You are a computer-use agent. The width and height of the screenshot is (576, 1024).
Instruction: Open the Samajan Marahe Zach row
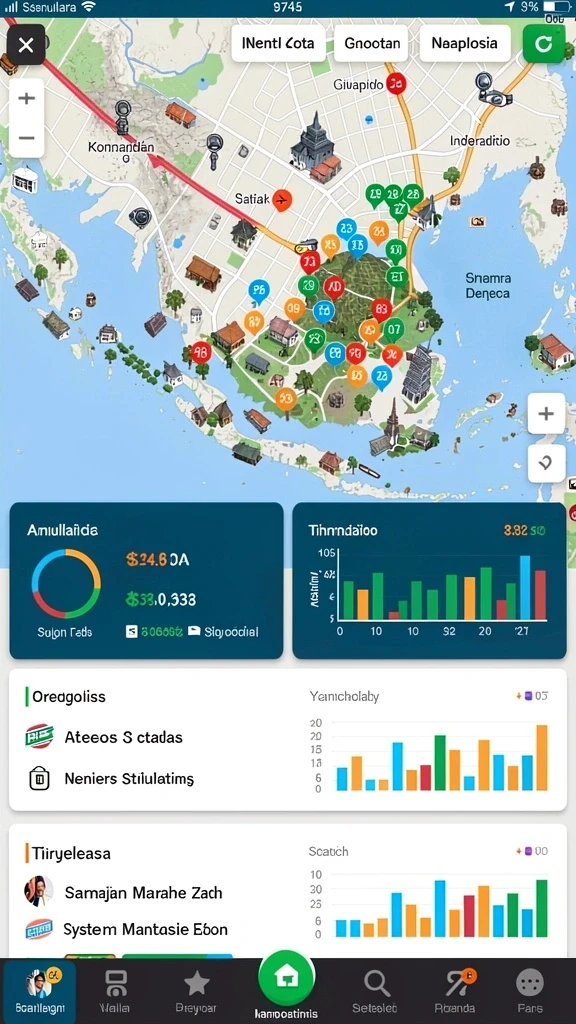(124, 892)
